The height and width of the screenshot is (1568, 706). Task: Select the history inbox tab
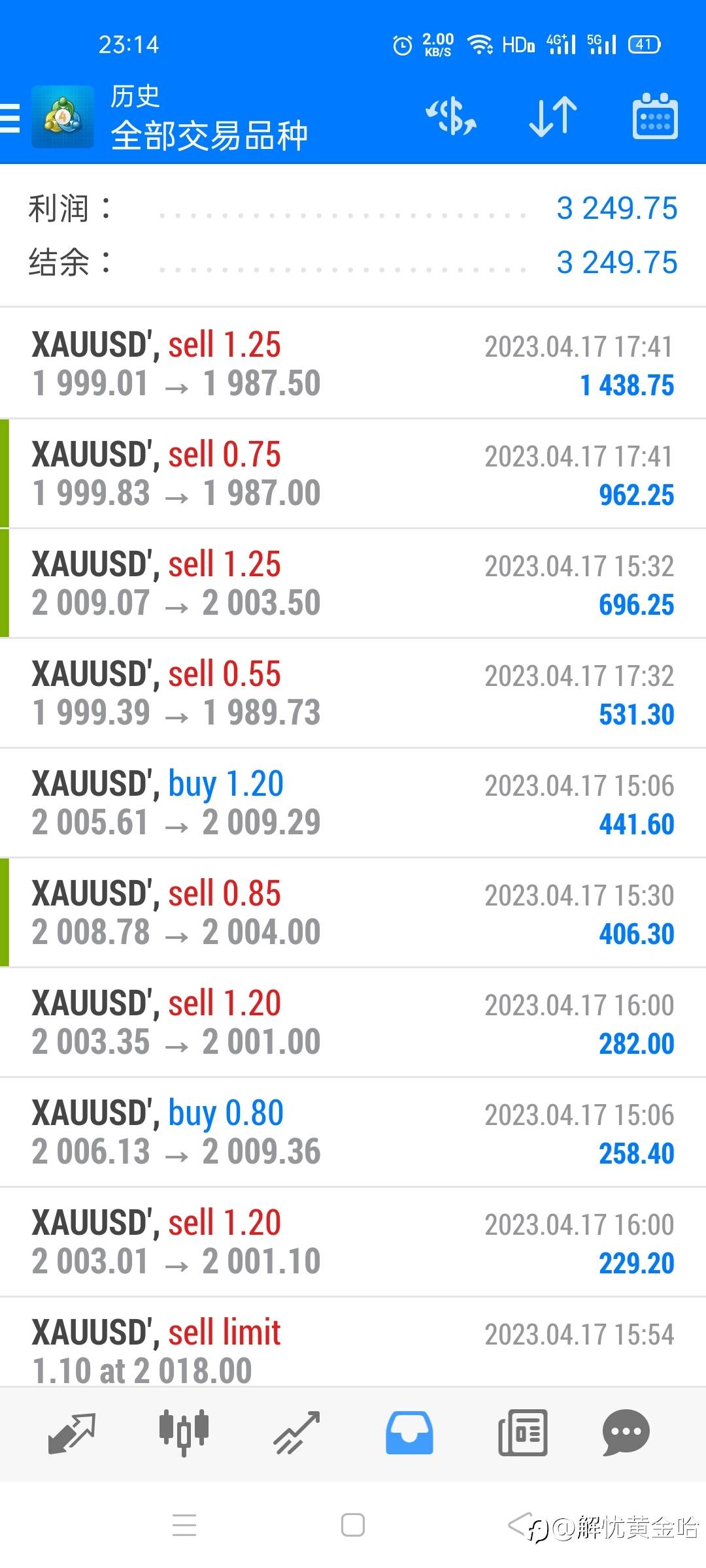pos(409,1433)
